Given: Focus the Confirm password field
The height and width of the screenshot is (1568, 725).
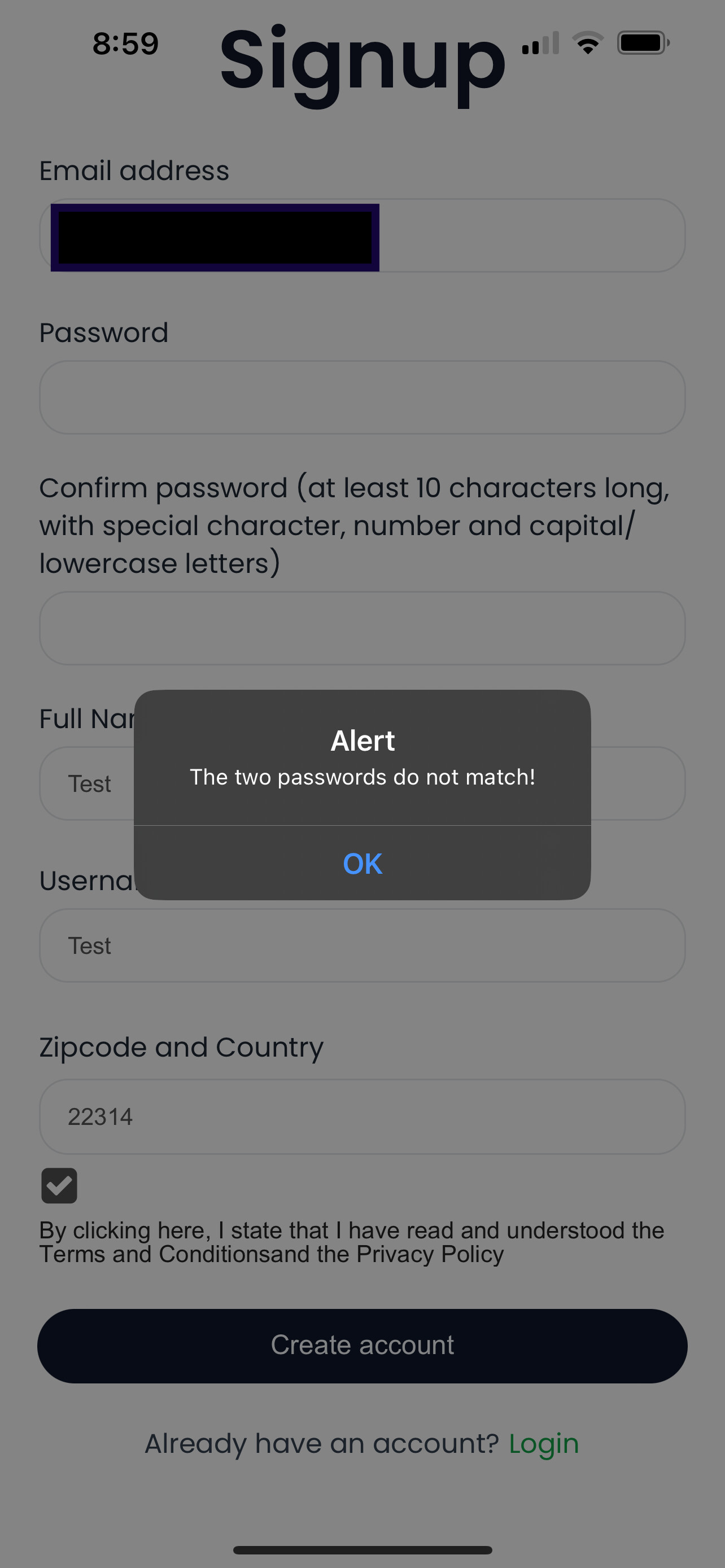Looking at the screenshot, I should click(x=362, y=628).
